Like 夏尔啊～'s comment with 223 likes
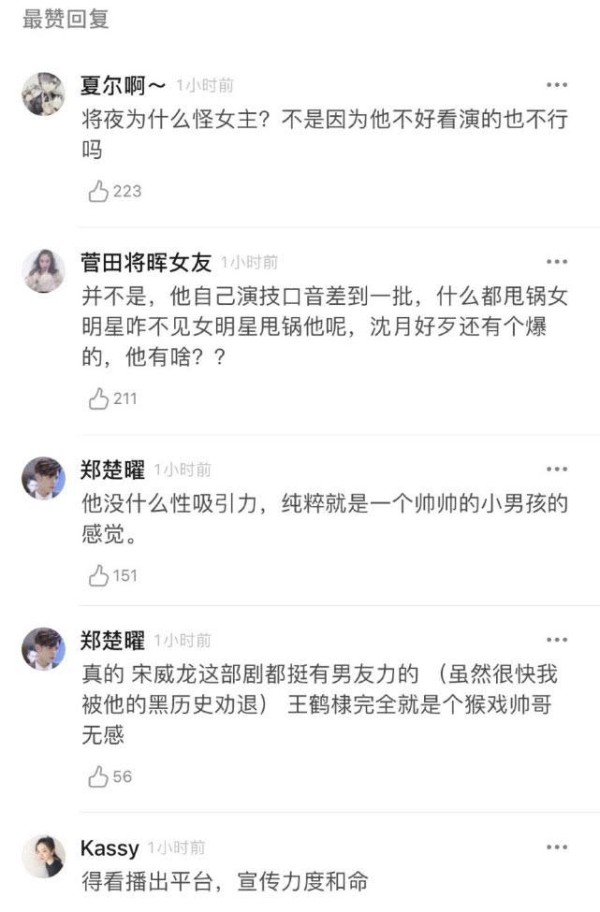Screen dimensions: 600x912 (x=99, y=191)
